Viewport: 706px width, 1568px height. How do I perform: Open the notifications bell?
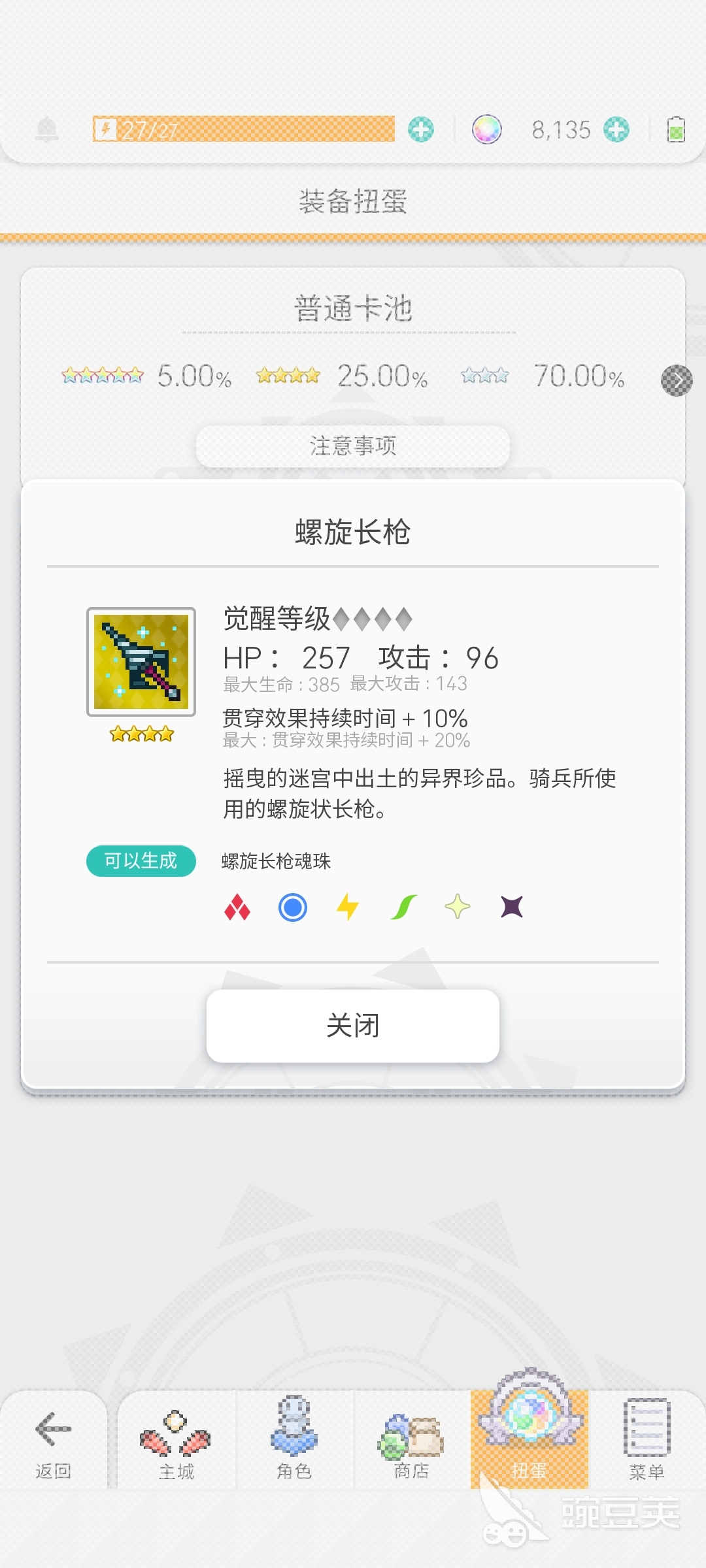pyautogui.click(x=47, y=129)
